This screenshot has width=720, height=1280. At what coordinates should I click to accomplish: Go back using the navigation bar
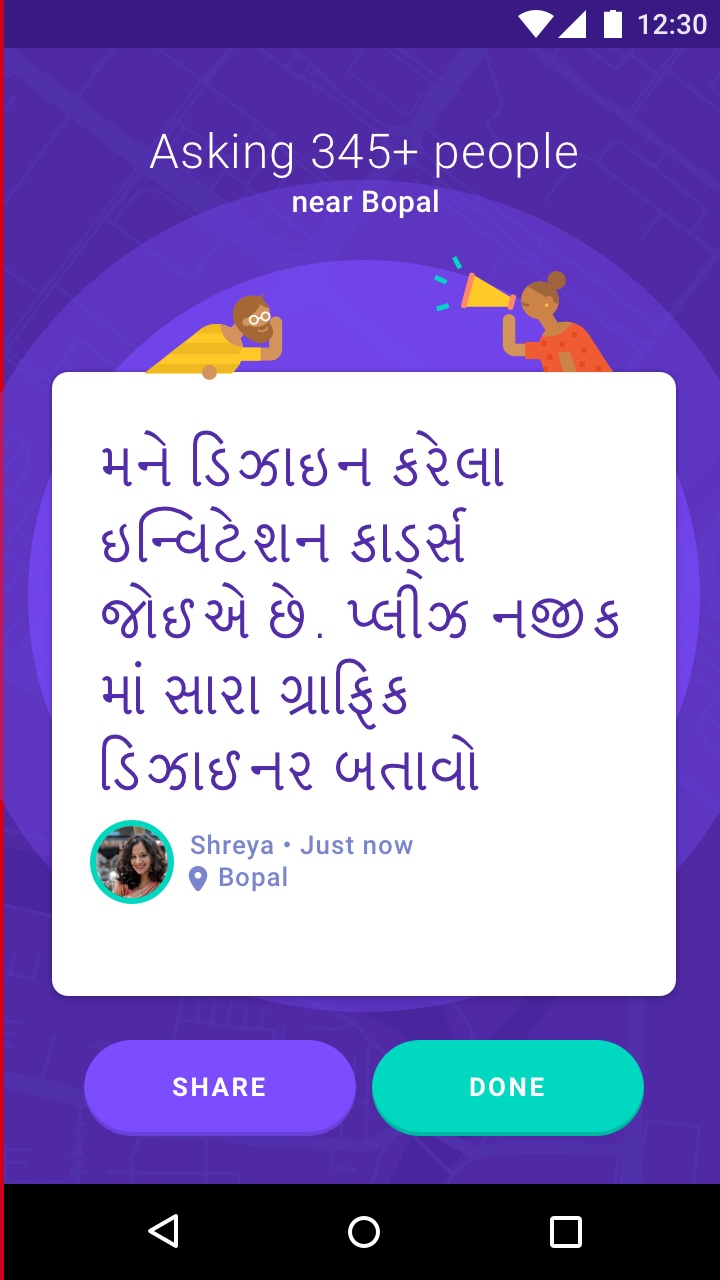(x=163, y=1231)
